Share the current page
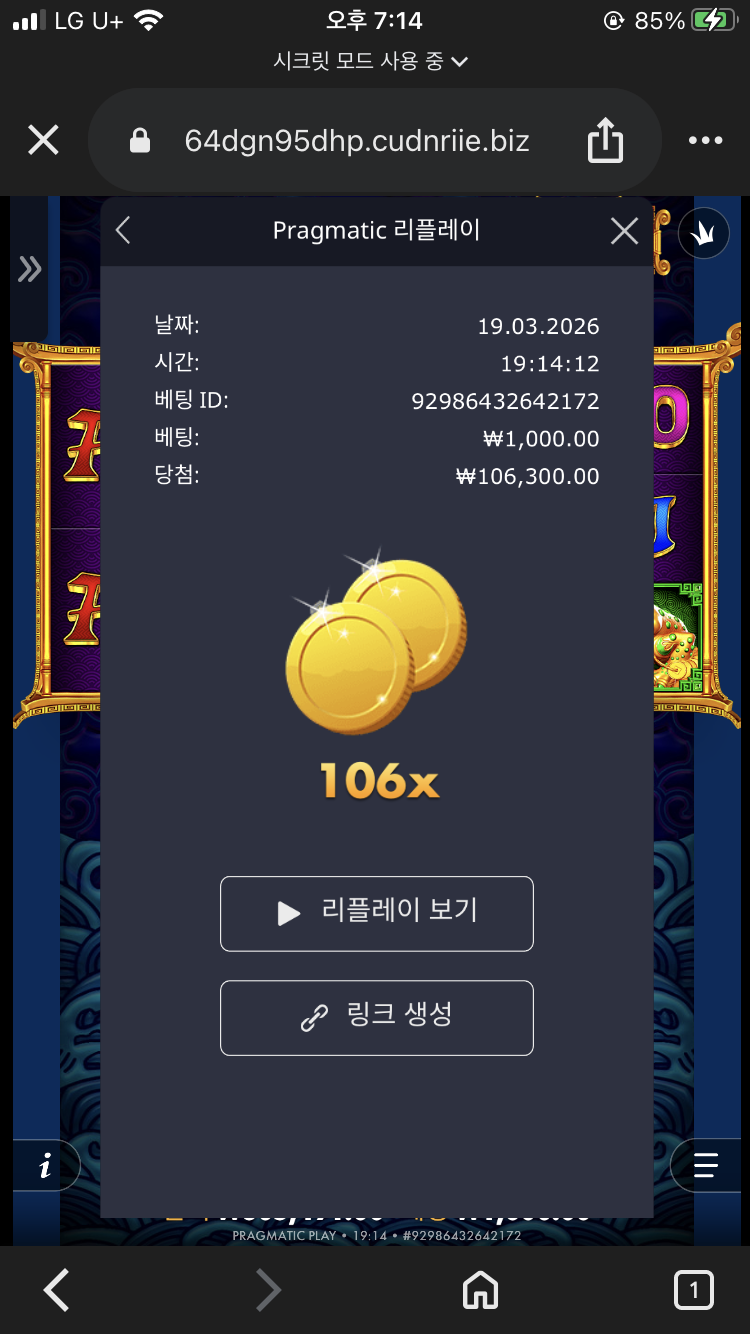The width and height of the screenshot is (750, 1334). coord(605,141)
